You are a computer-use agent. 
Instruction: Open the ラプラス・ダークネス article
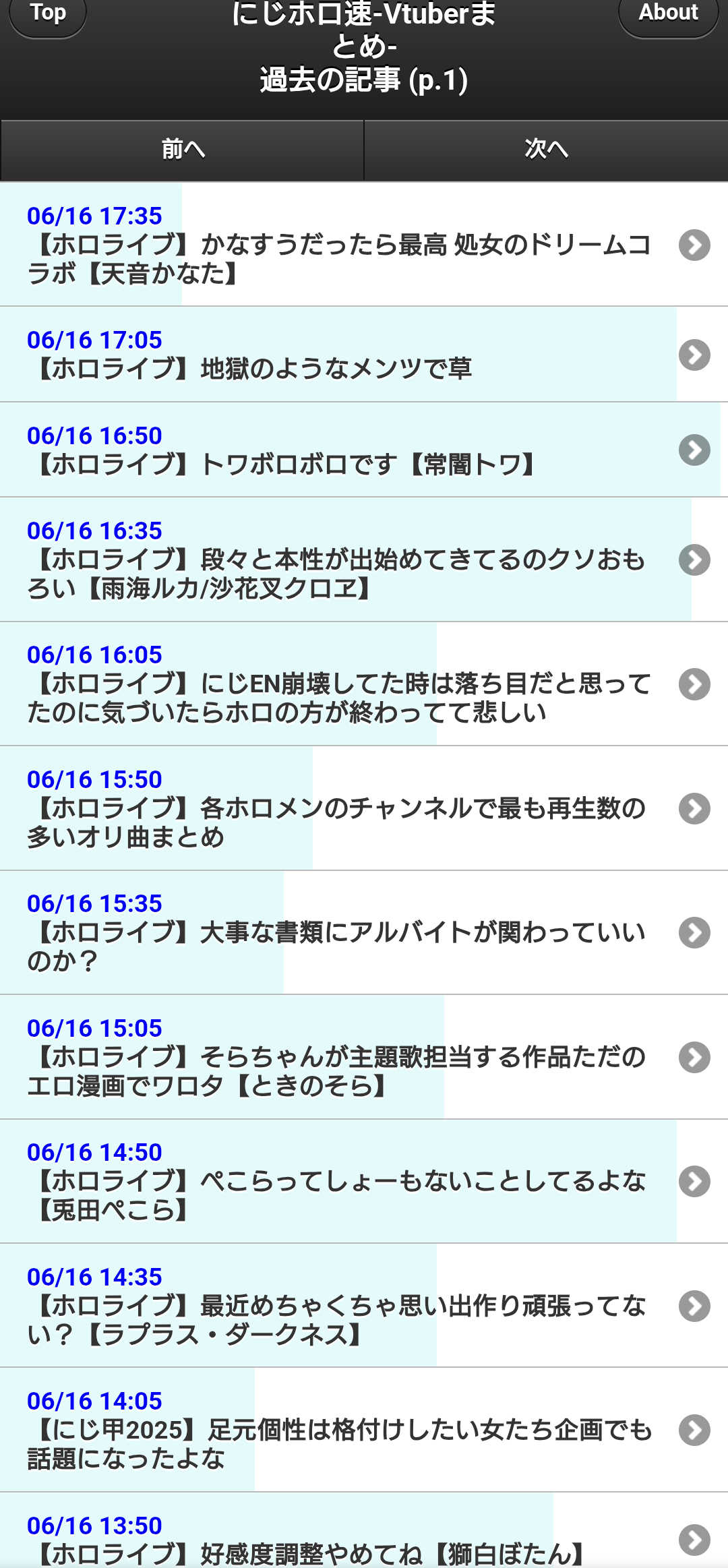tap(364, 1306)
